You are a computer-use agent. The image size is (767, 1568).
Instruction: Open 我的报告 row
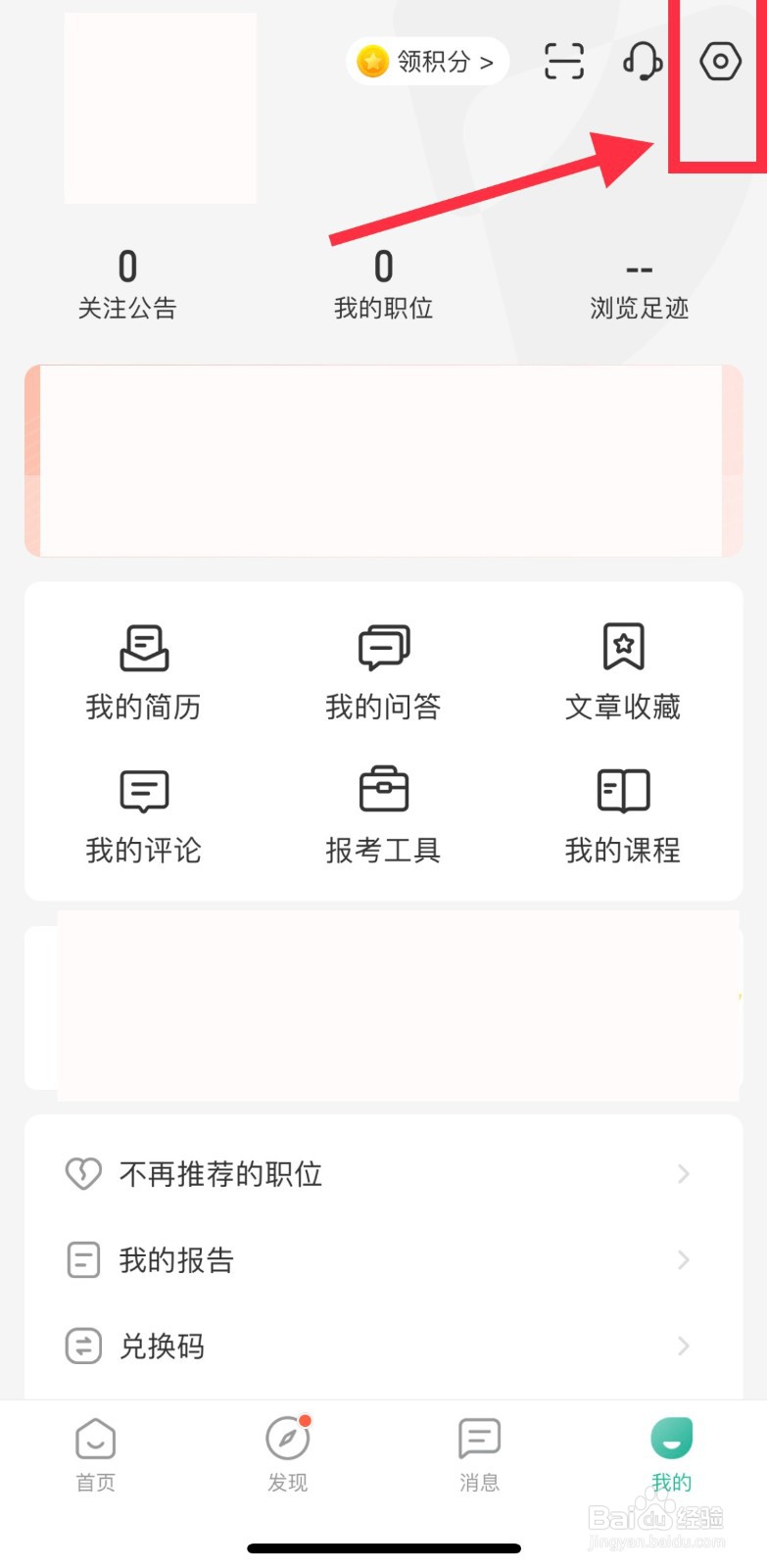point(383,1259)
